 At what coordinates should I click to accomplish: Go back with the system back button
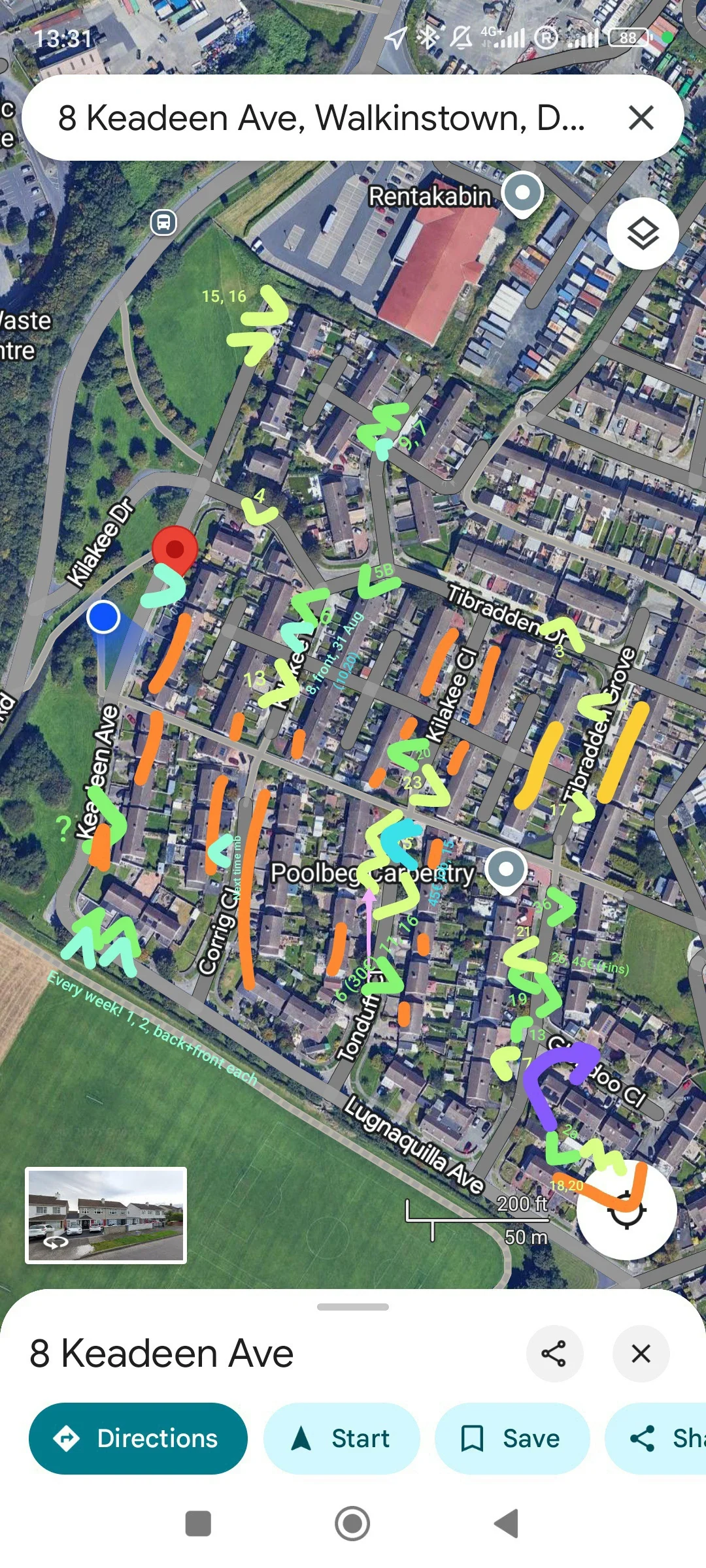pyautogui.click(x=507, y=1524)
